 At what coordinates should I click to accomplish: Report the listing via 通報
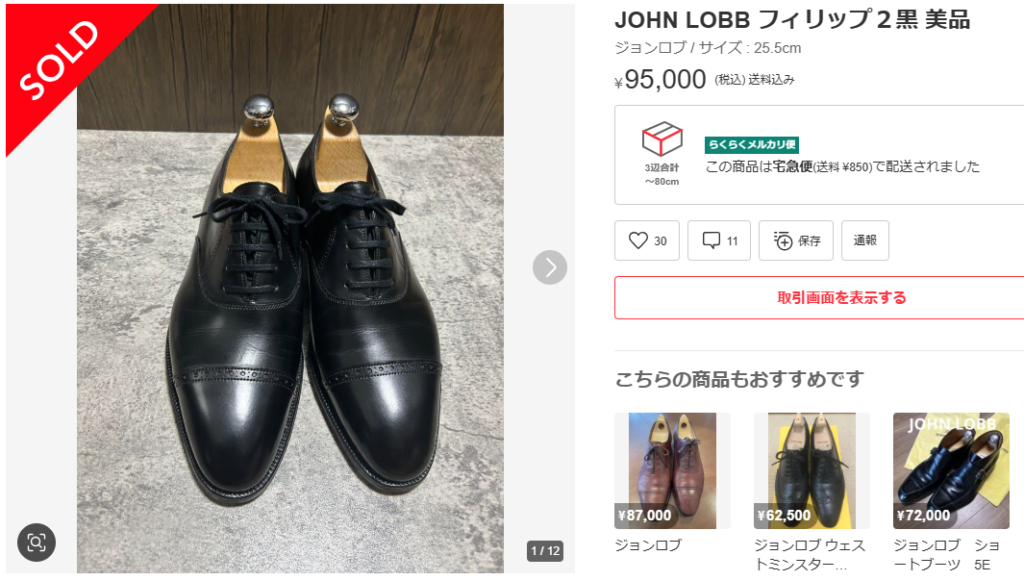click(865, 241)
